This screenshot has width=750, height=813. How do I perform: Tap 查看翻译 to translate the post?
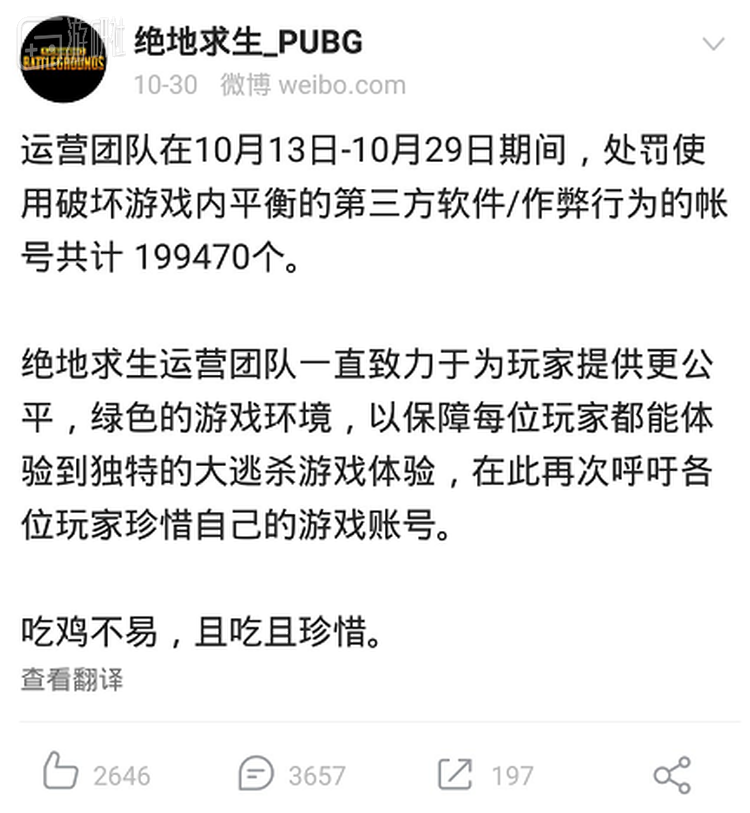point(72,679)
